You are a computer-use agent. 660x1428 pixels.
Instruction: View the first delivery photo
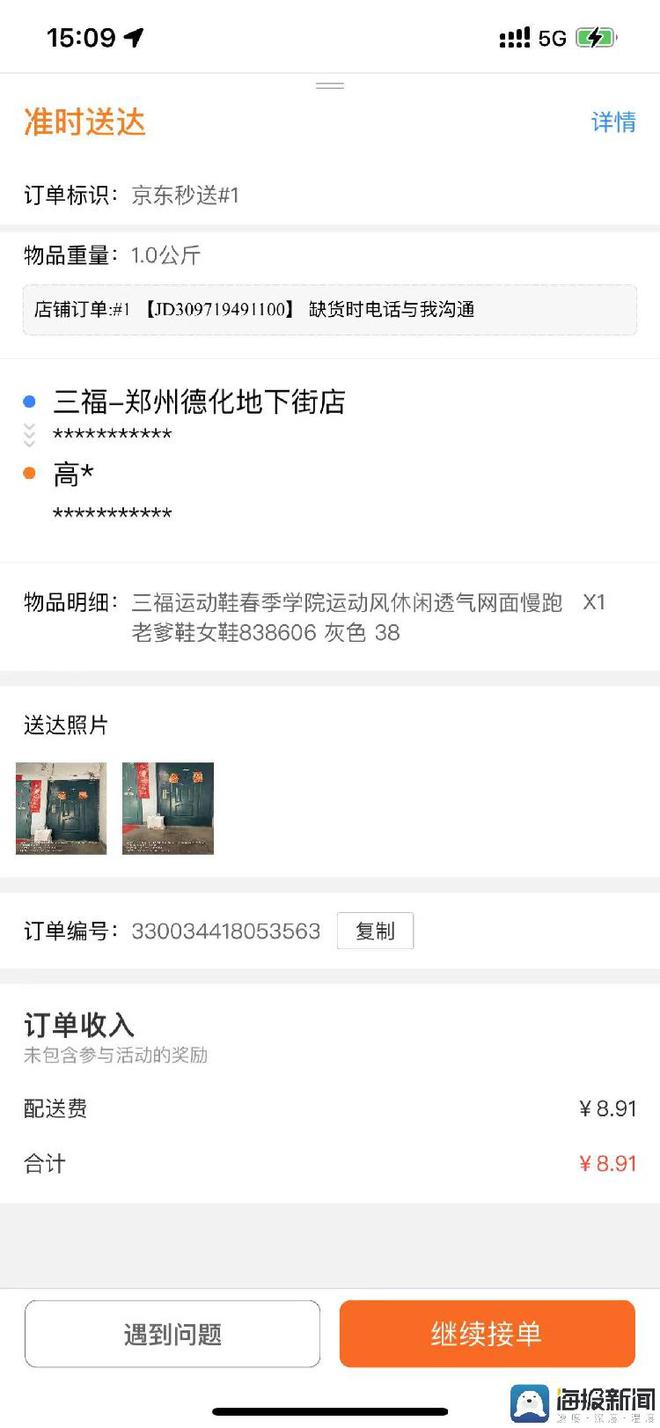point(61,808)
